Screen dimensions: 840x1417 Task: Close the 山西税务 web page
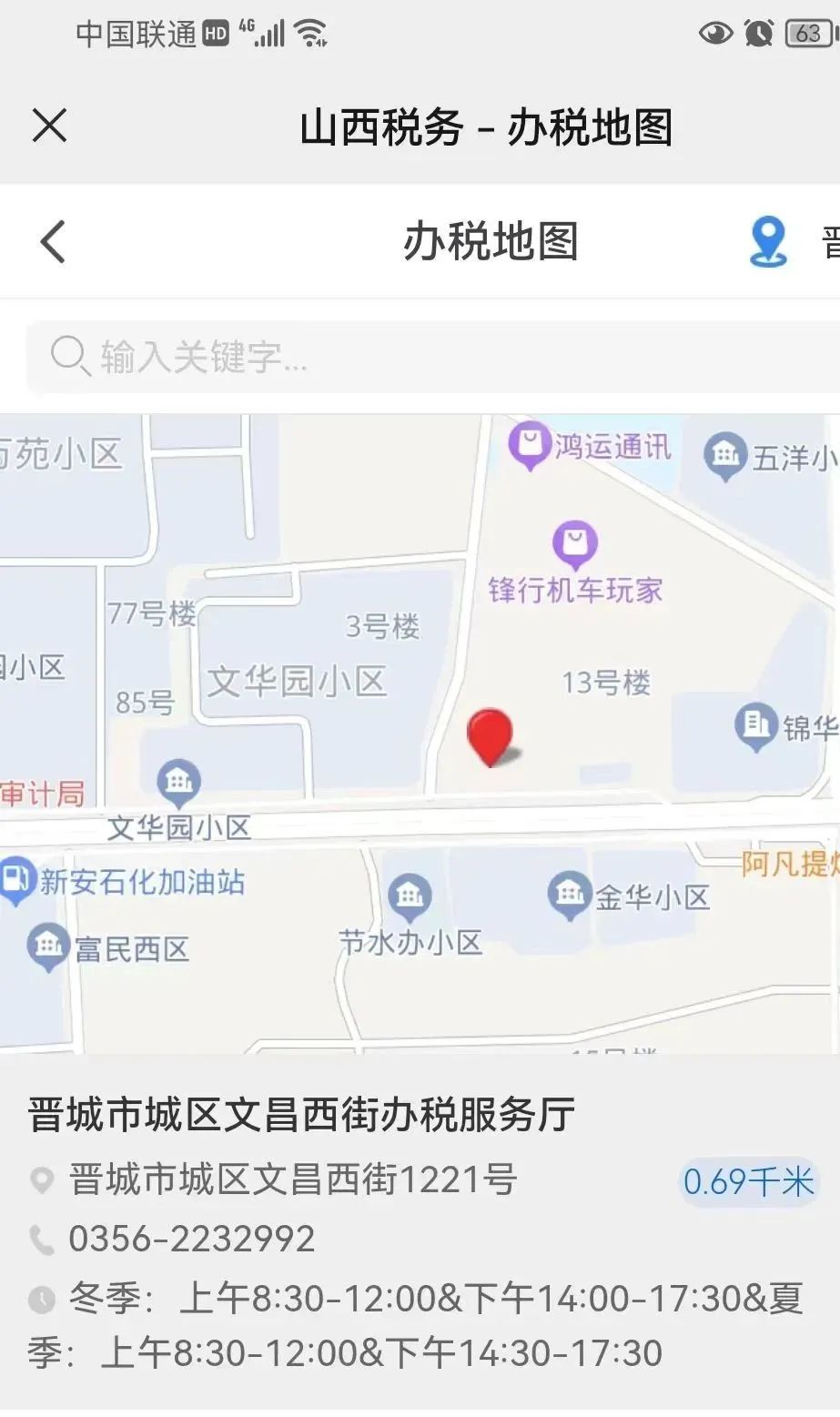click(49, 126)
